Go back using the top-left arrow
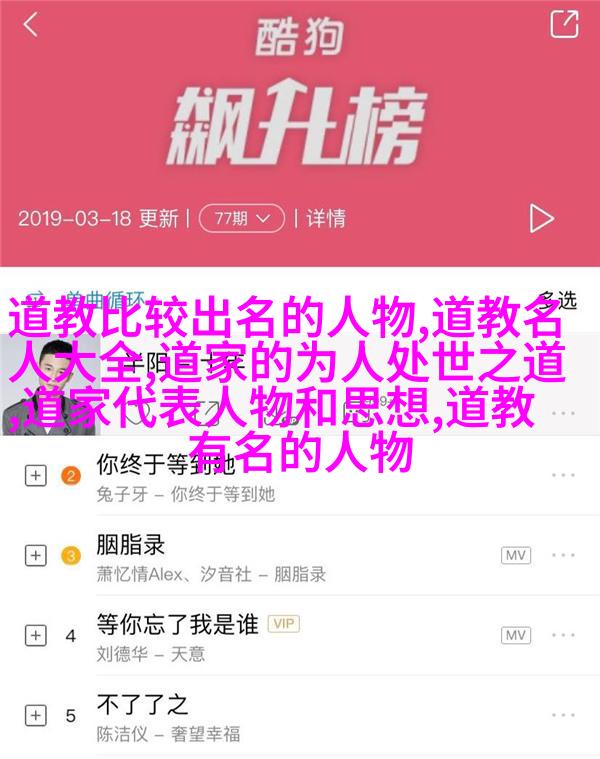 coord(31,25)
